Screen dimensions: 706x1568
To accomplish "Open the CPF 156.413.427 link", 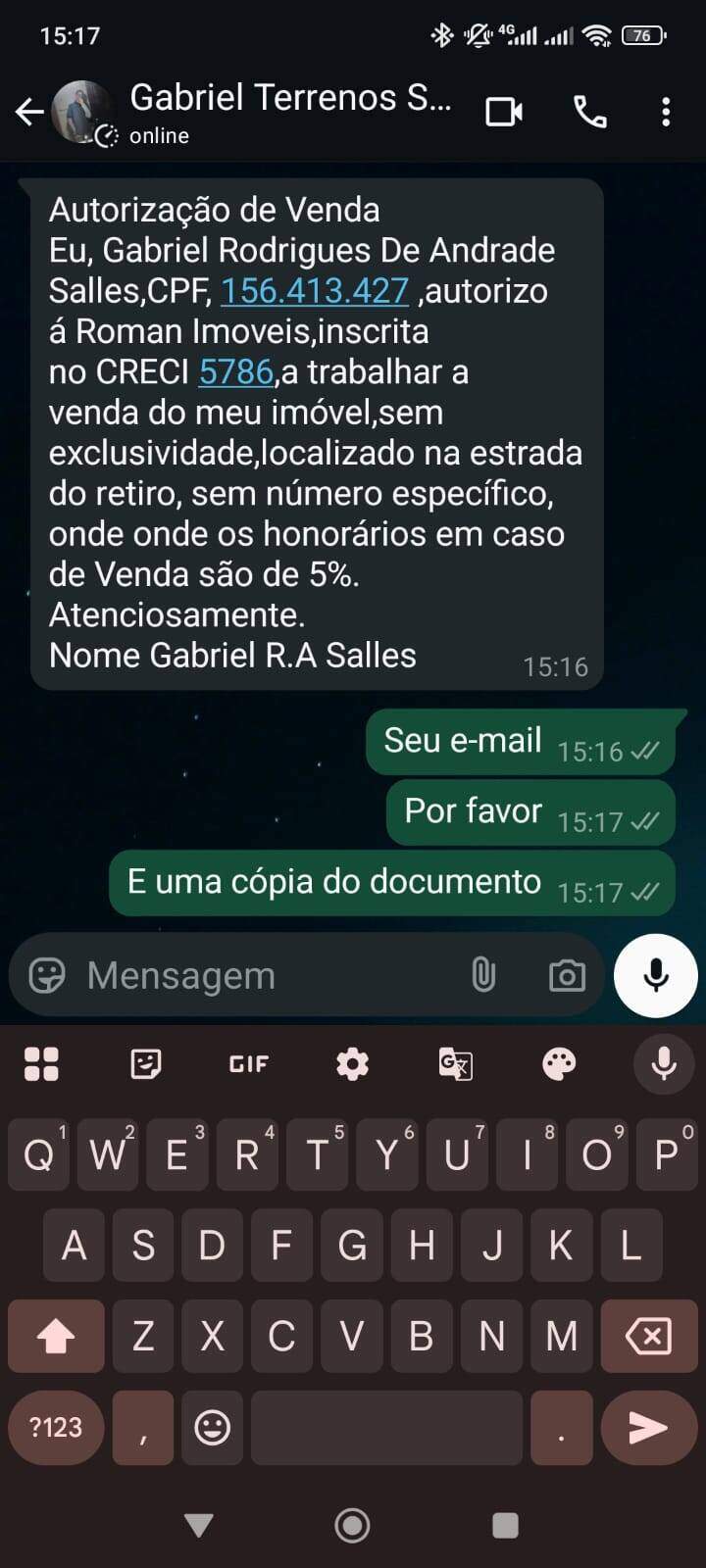I will 315,290.
